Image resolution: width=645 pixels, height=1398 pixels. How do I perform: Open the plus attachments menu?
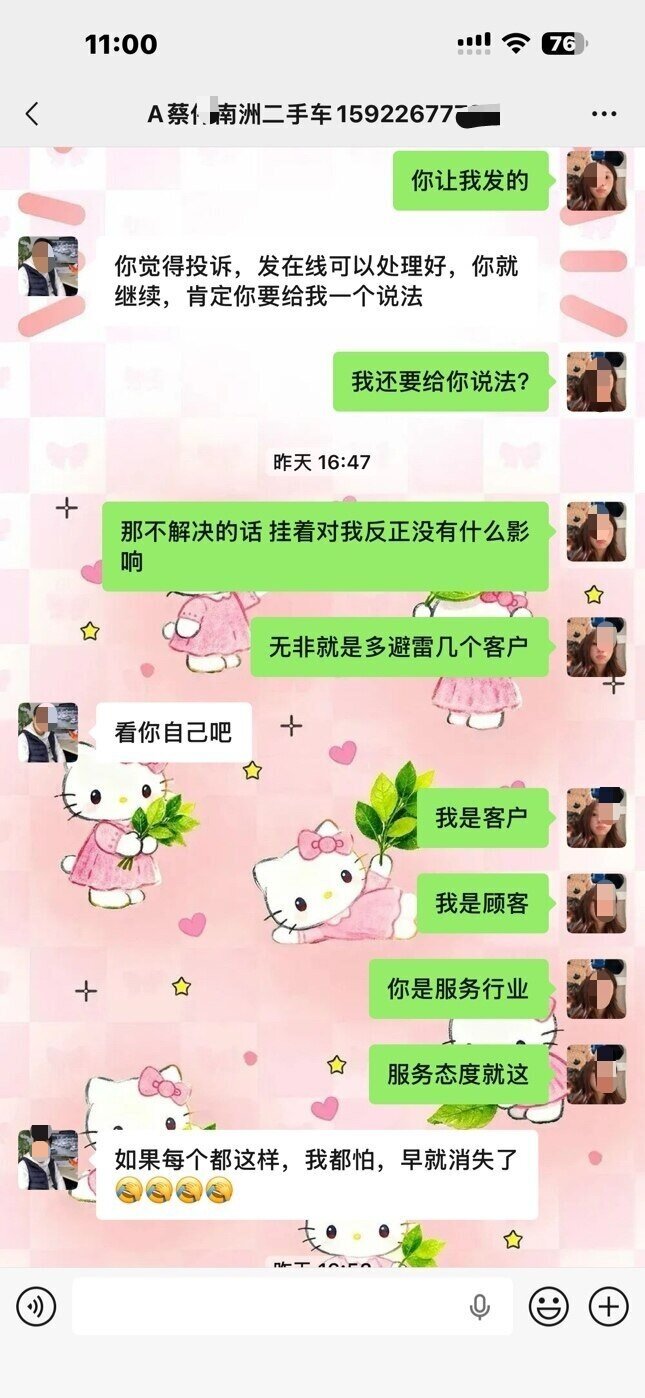(x=608, y=1306)
